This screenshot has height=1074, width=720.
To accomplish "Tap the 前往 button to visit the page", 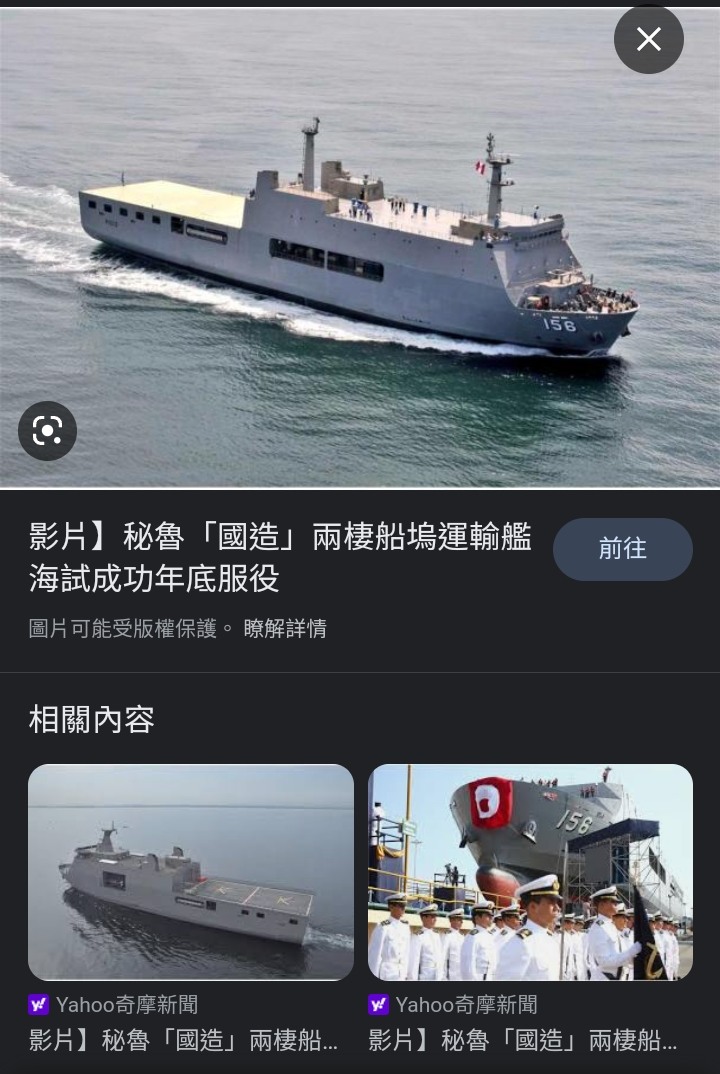I will (622, 549).
